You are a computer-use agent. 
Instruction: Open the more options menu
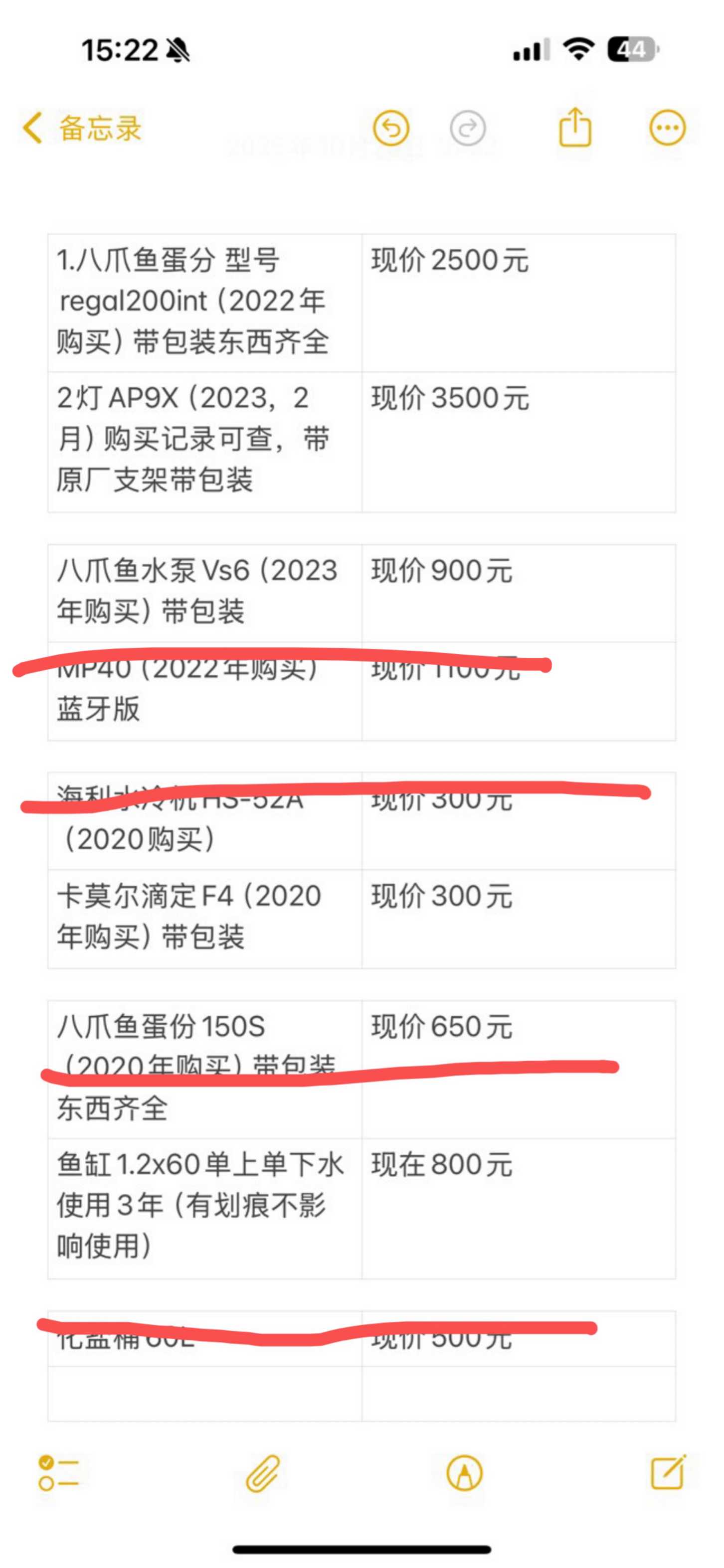[x=667, y=128]
